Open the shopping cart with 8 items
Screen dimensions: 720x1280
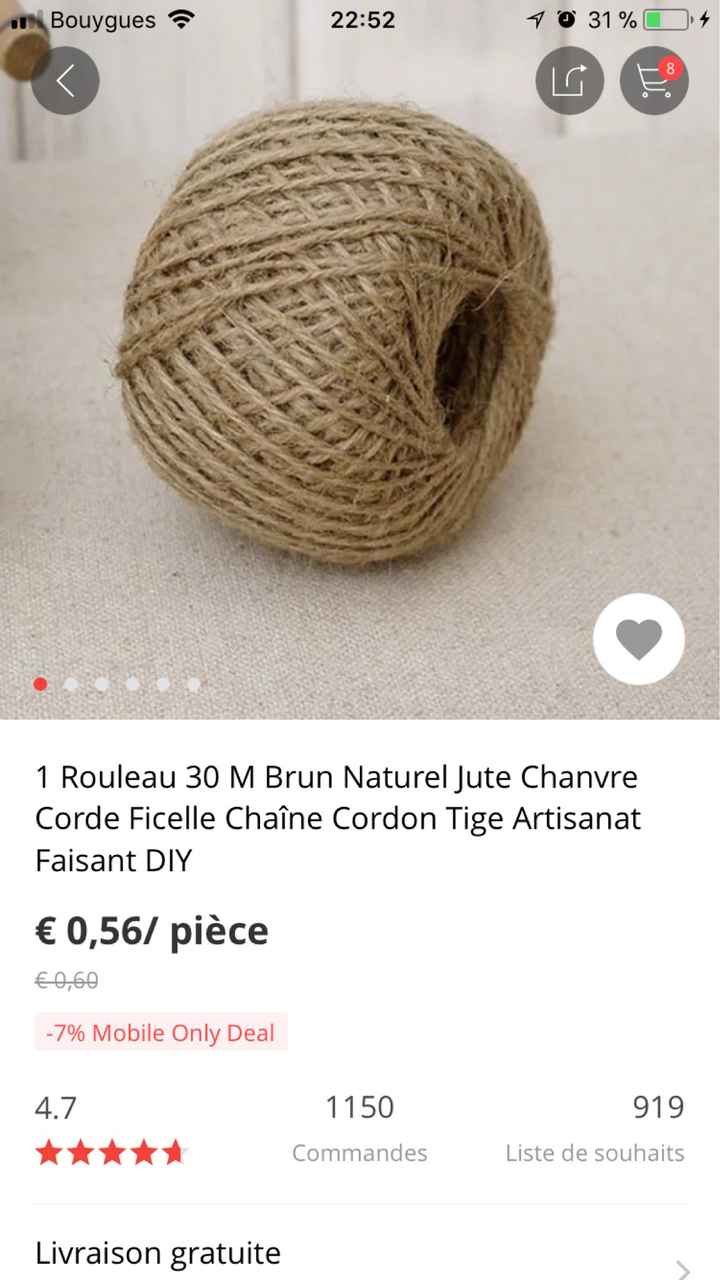[x=654, y=80]
